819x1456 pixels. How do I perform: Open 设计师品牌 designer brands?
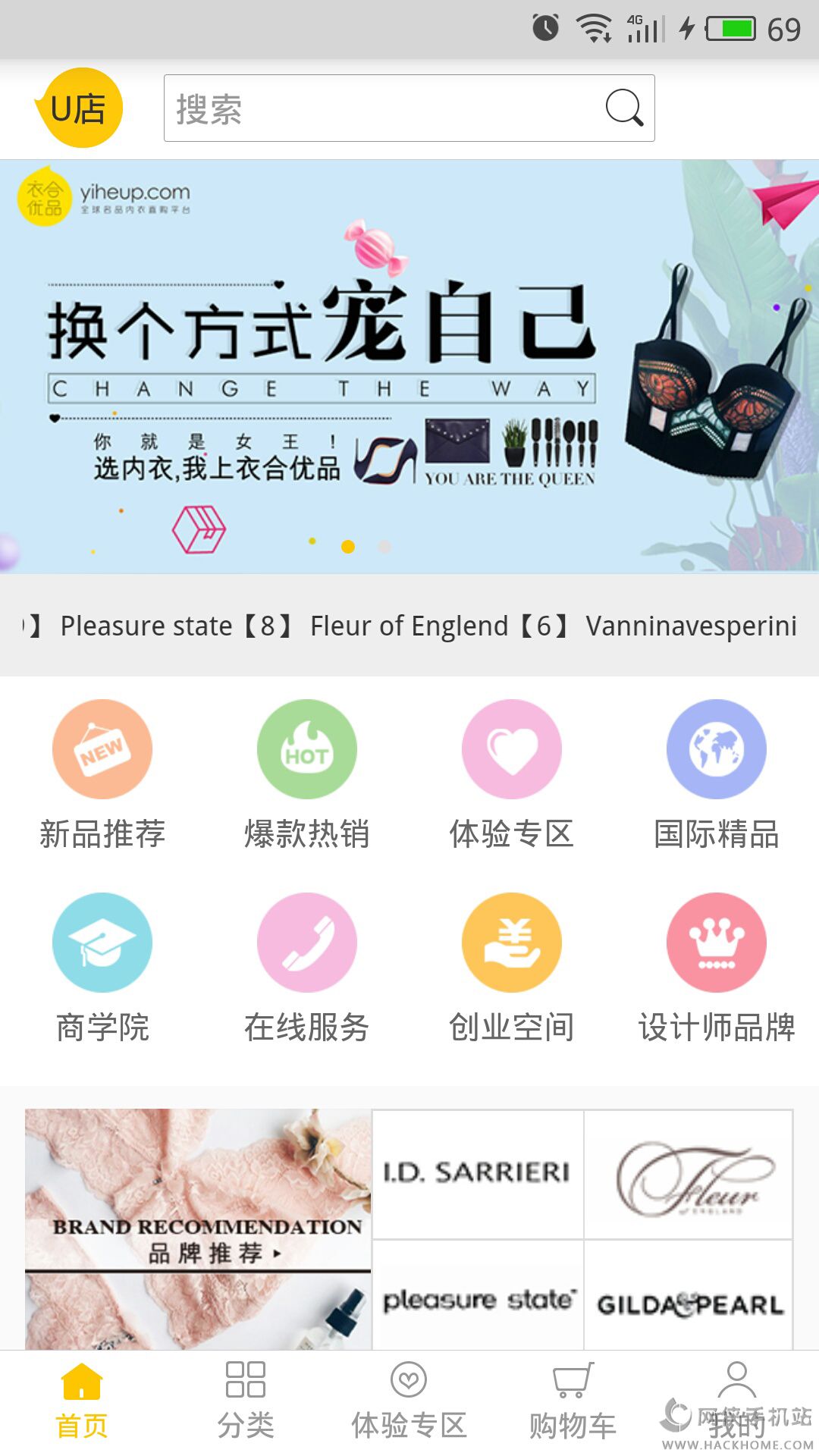[x=717, y=968]
